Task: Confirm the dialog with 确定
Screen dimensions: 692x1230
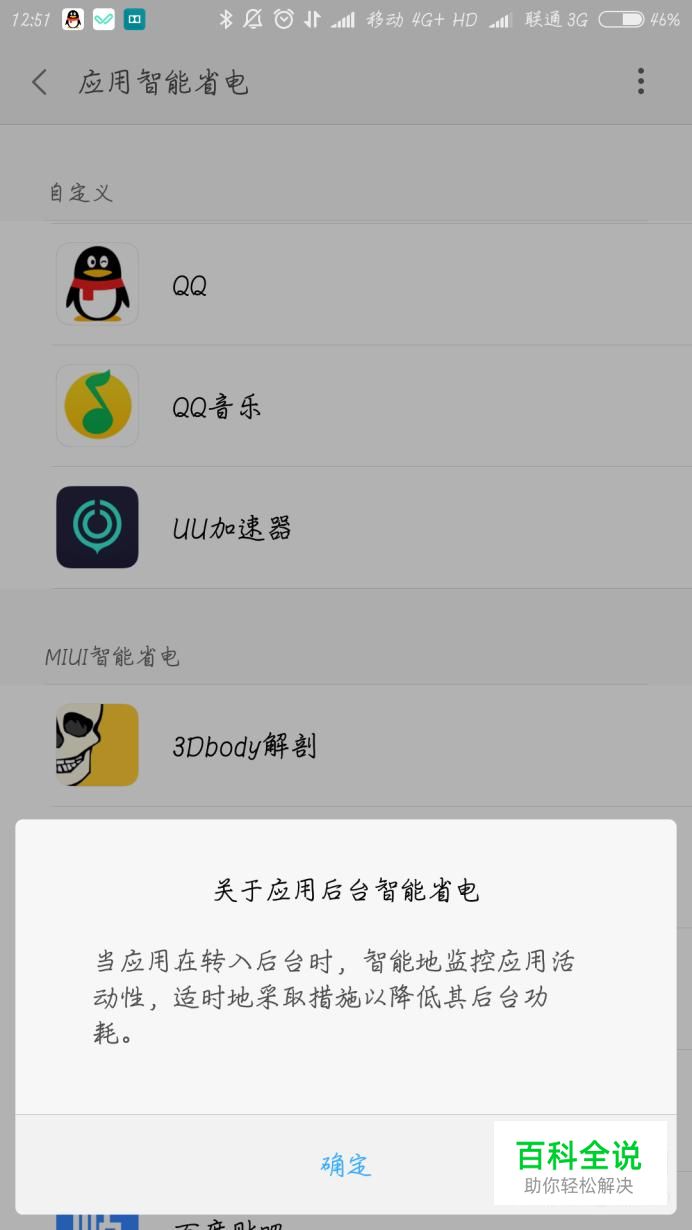Action: click(x=345, y=1164)
